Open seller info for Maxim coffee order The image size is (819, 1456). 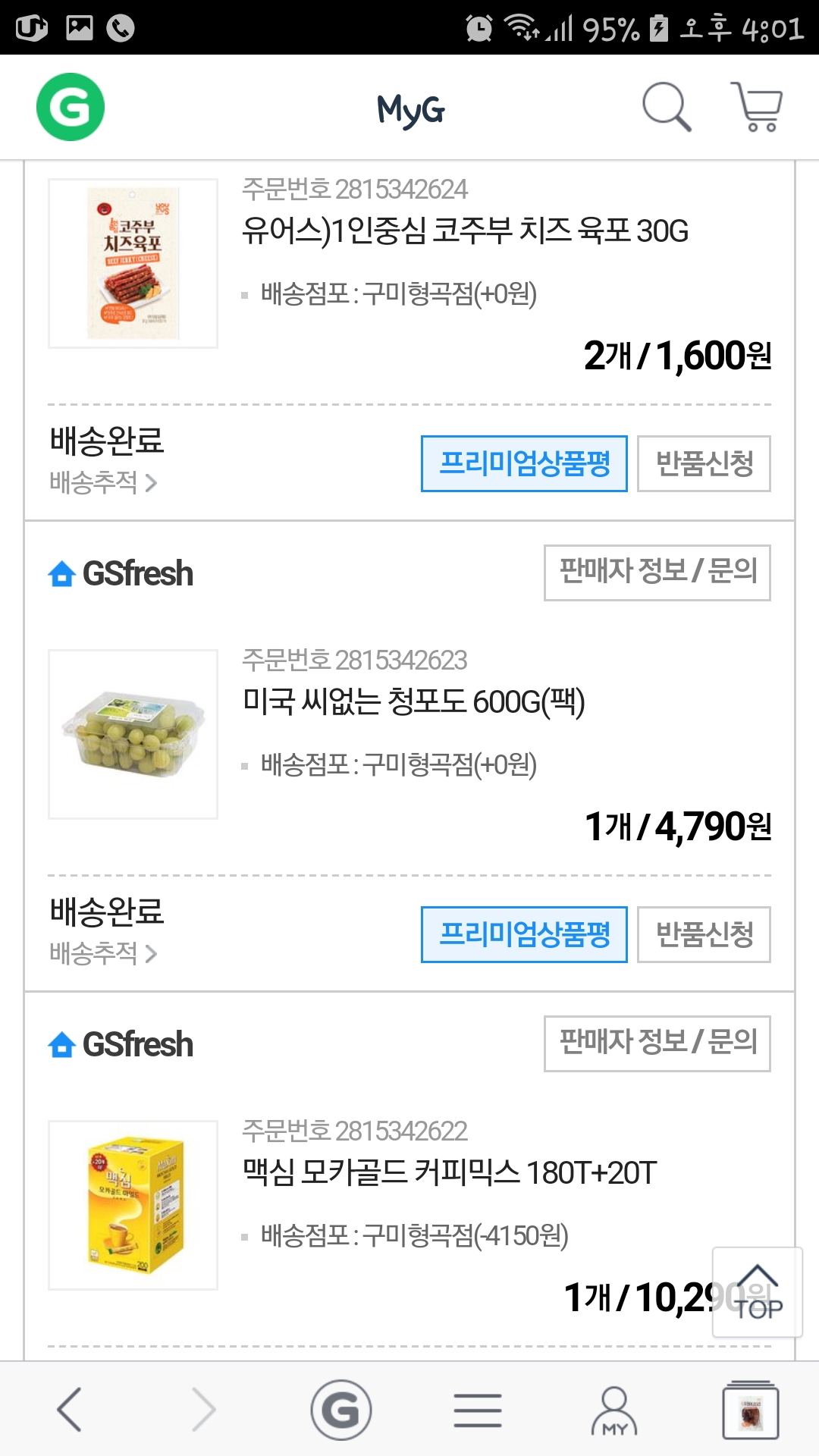click(657, 1043)
